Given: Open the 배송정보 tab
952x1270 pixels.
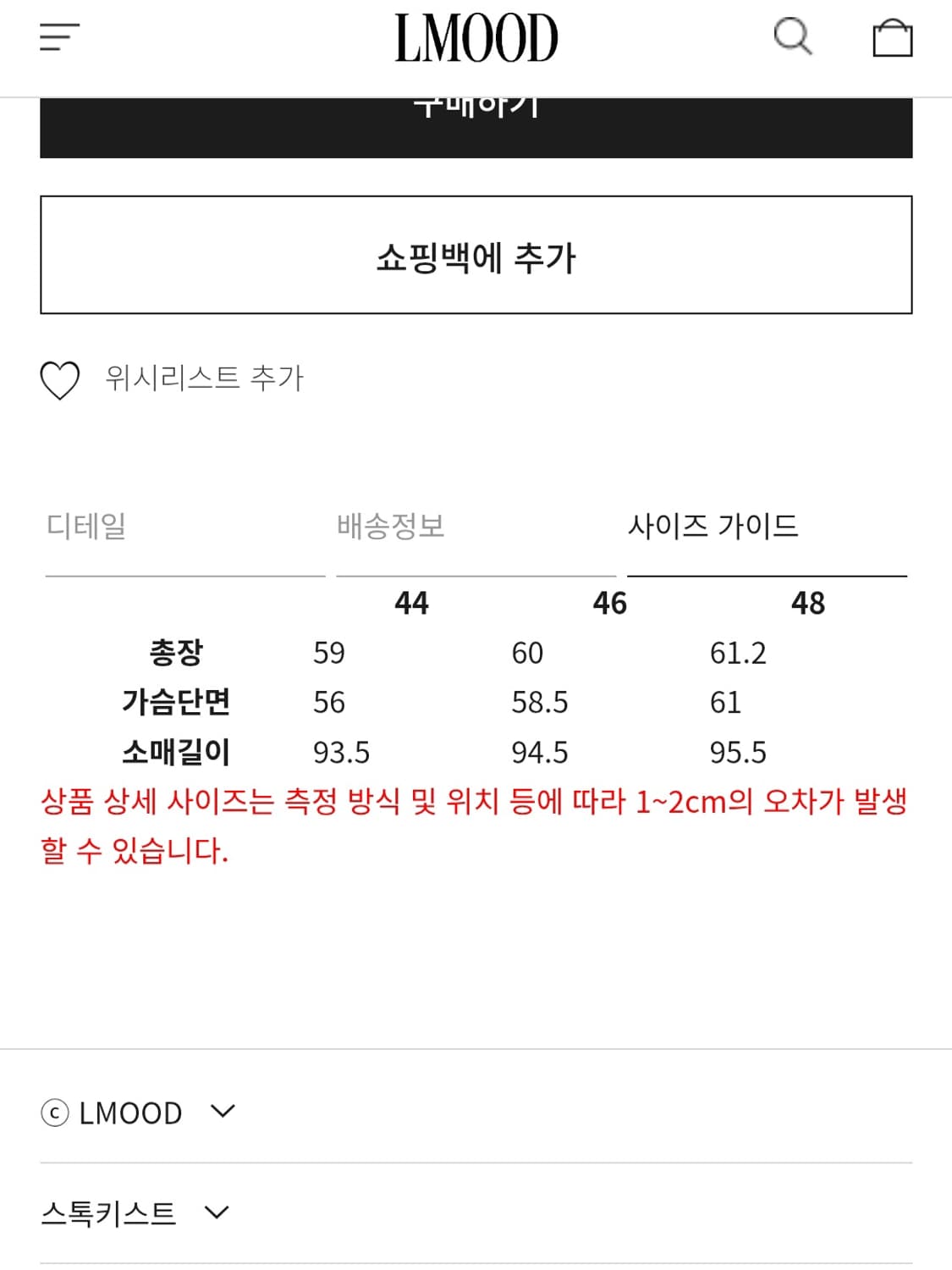Looking at the screenshot, I should click(391, 525).
